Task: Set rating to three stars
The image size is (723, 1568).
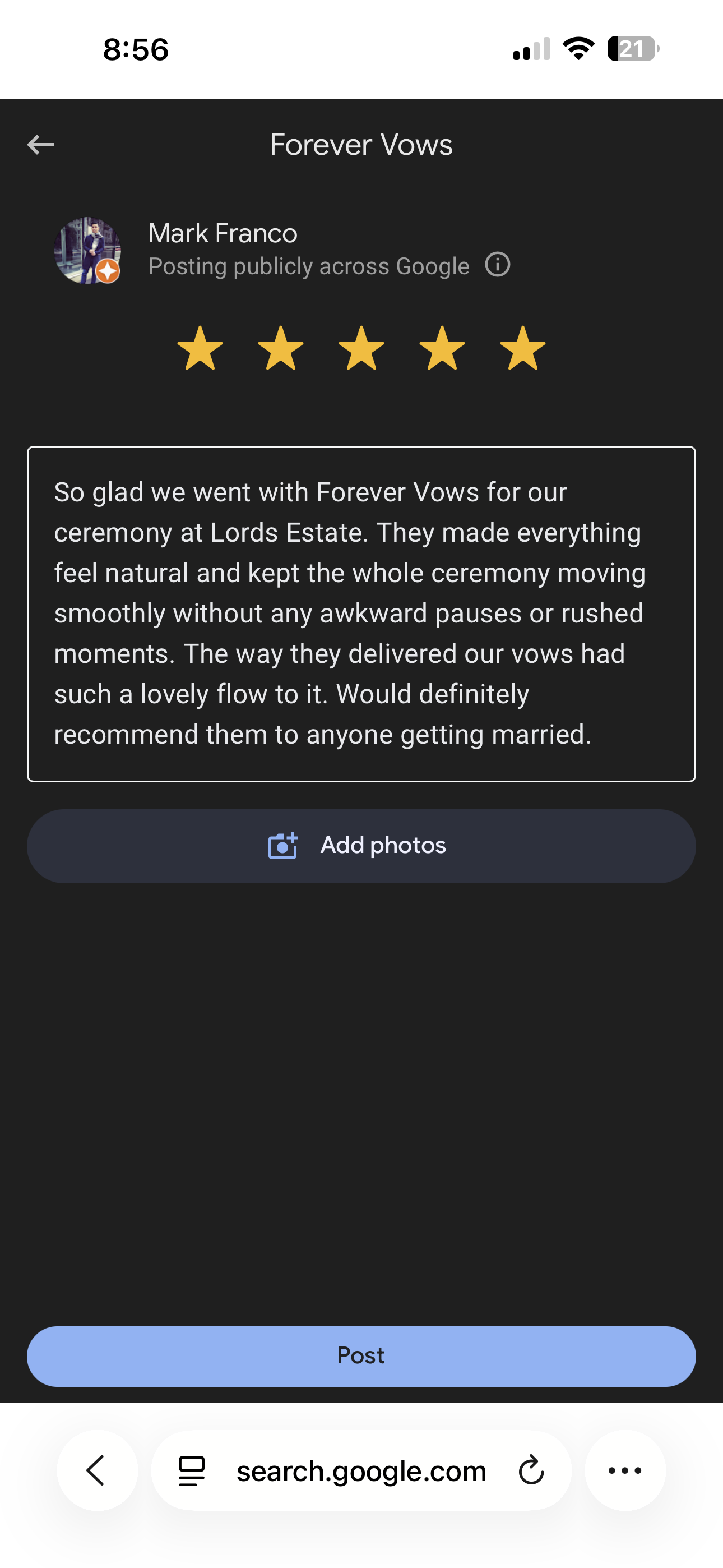Action: coord(361,348)
